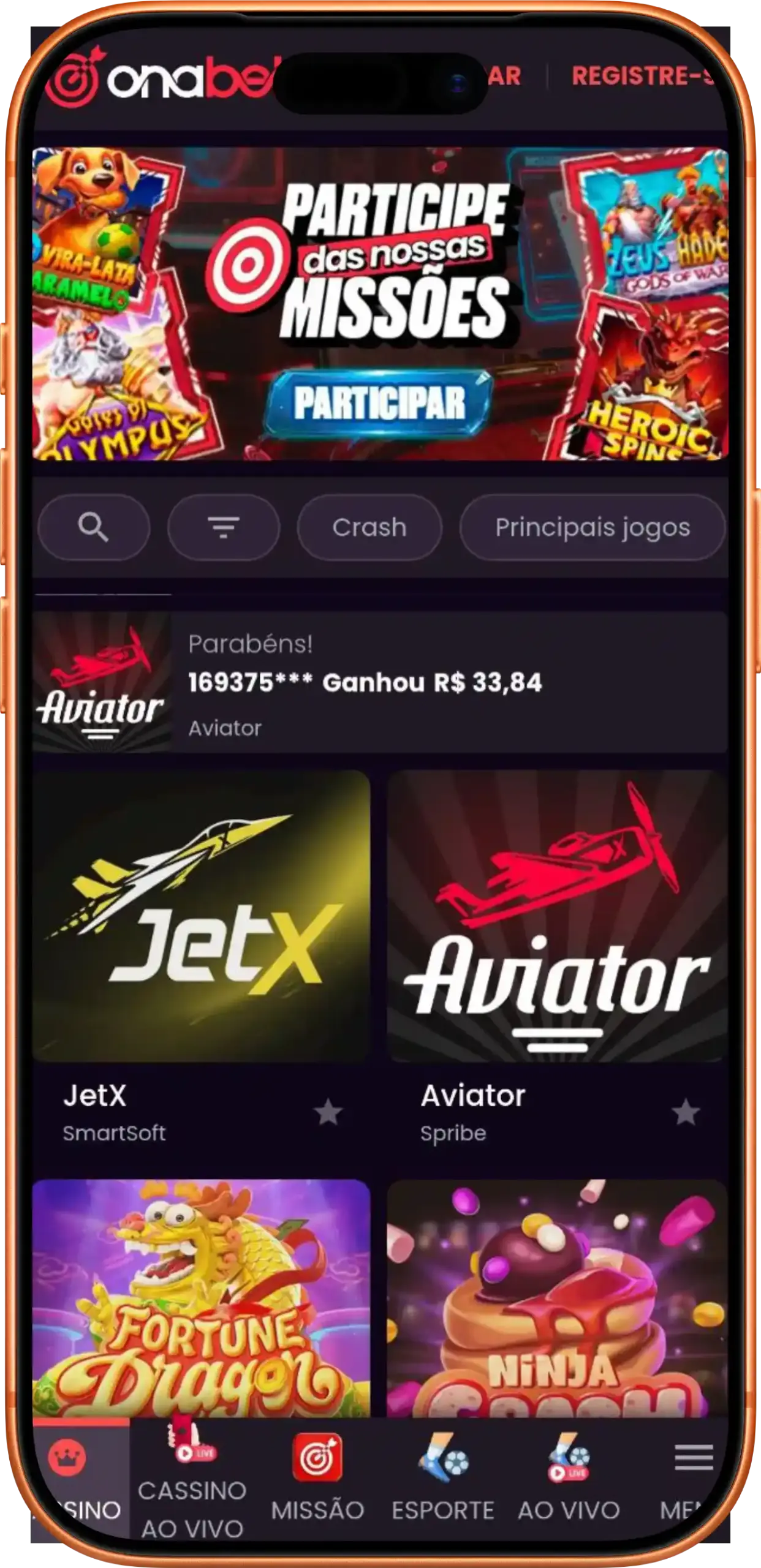
Task: Open the Fortune Dragon game
Action: [201, 1298]
